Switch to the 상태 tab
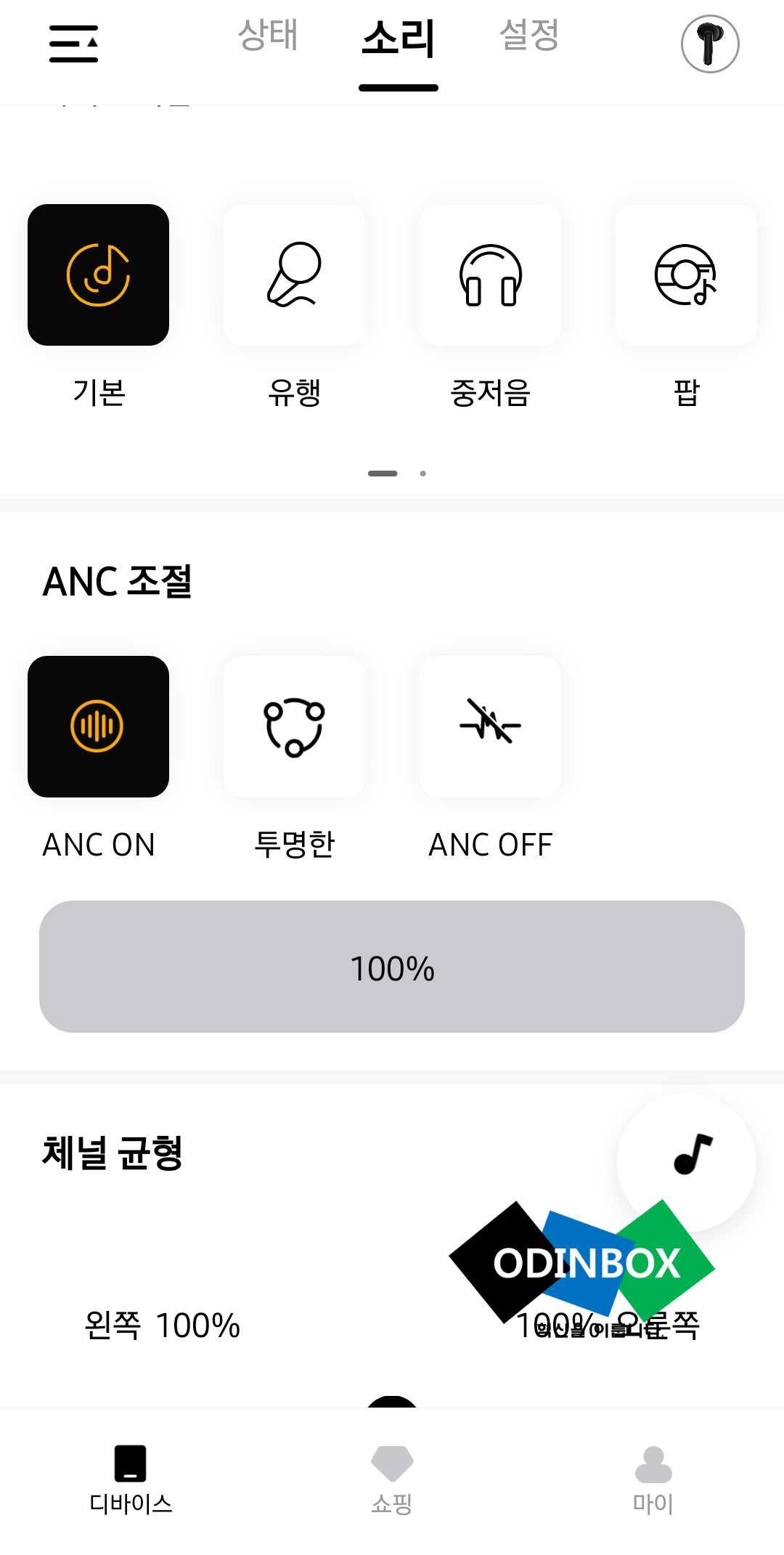 point(268,36)
